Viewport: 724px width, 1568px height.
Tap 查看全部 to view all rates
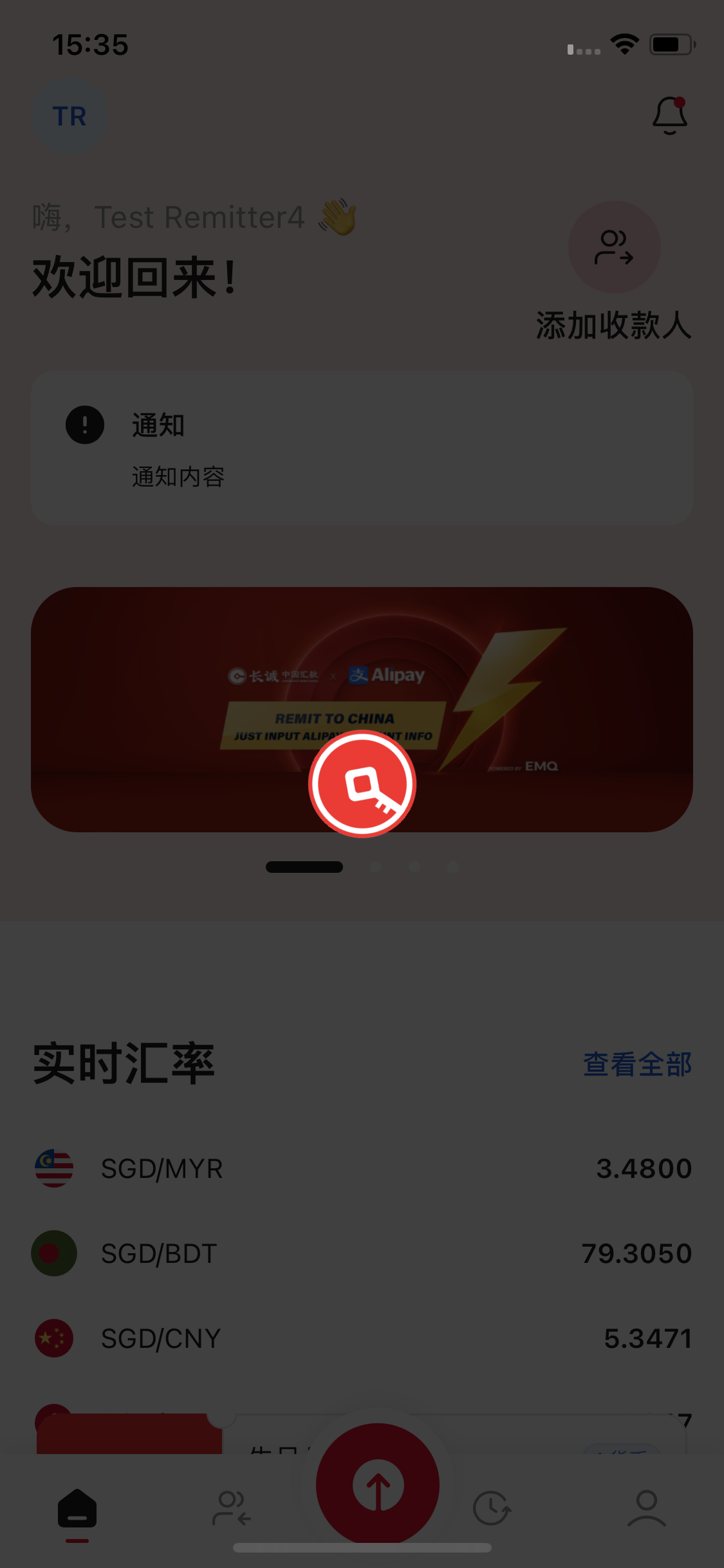coord(637,1065)
